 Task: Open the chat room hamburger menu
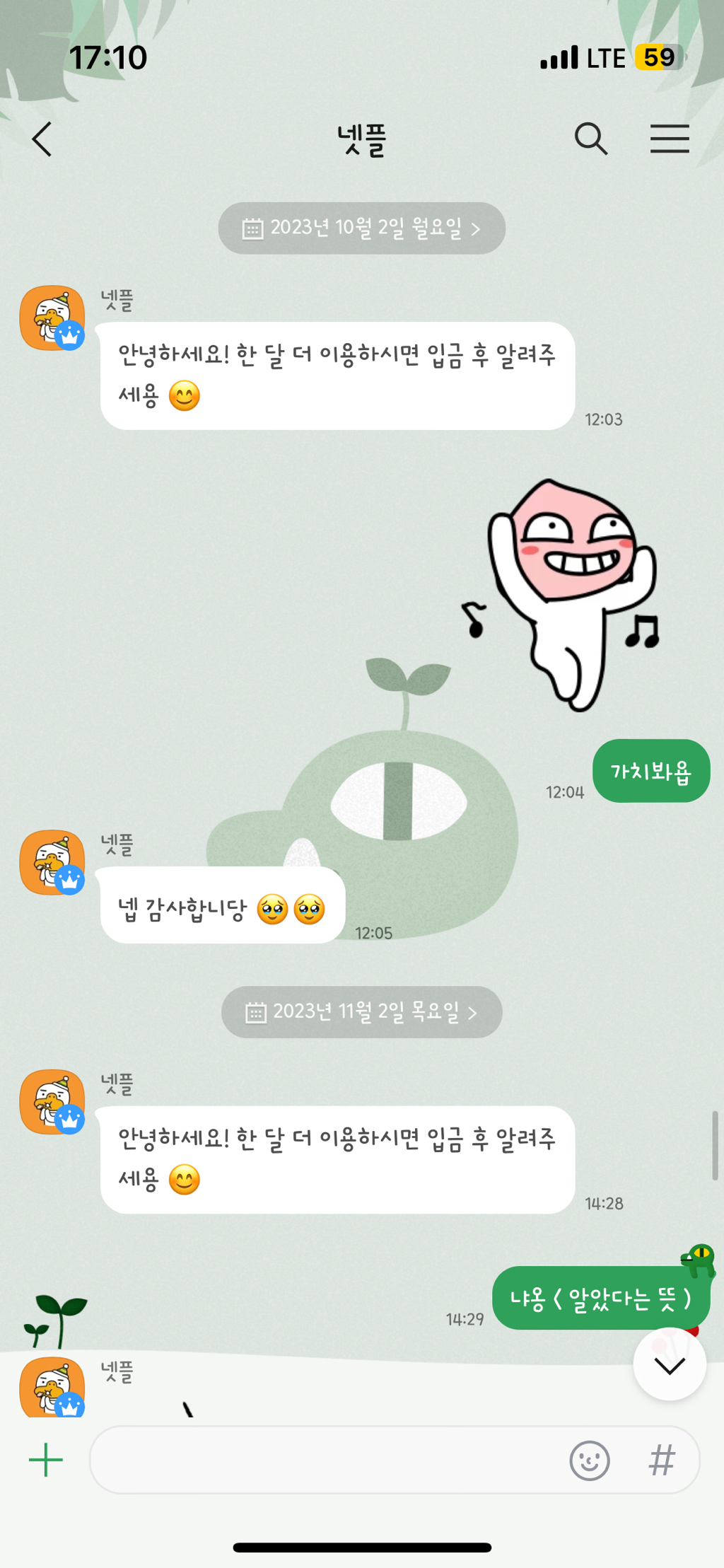tap(669, 139)
